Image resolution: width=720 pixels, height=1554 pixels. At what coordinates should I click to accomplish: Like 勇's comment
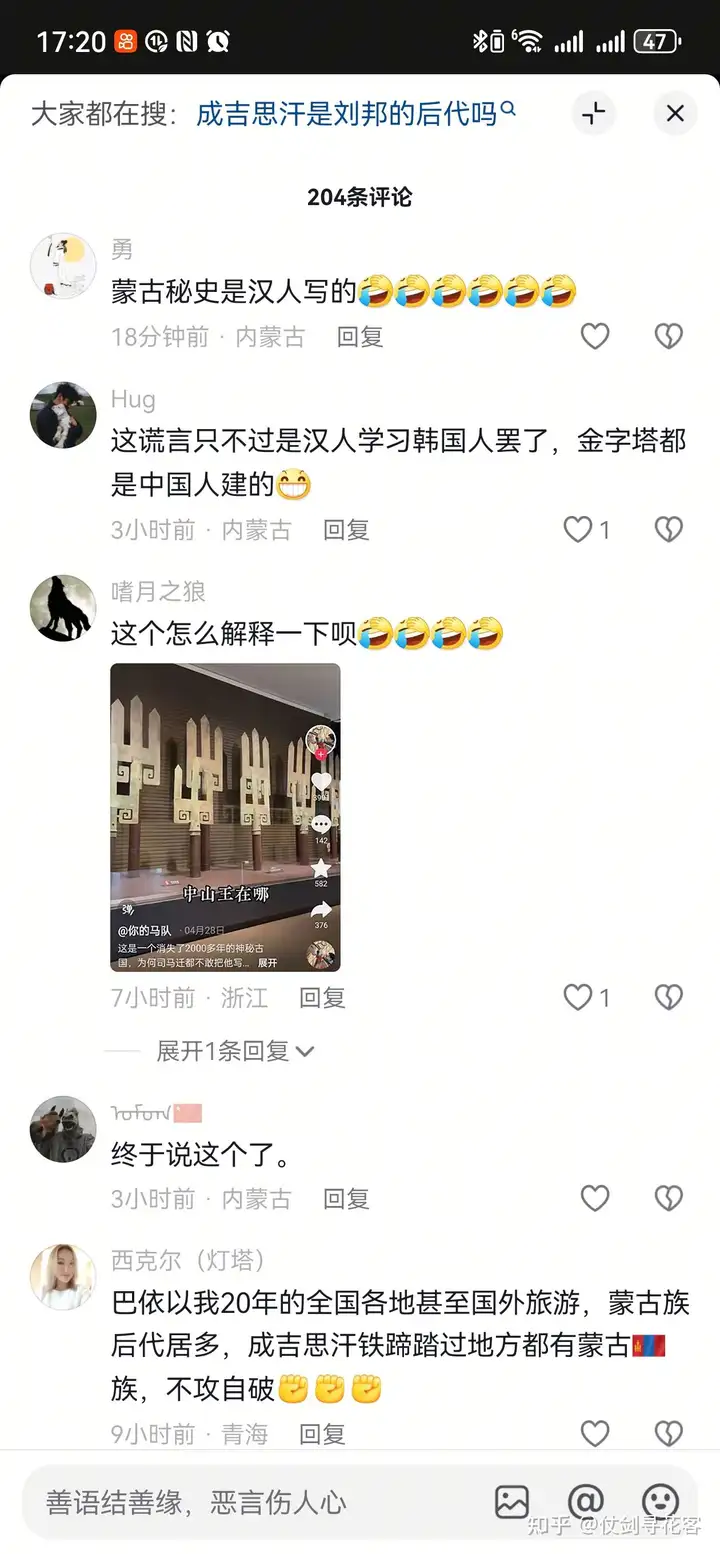coord(595,336)
